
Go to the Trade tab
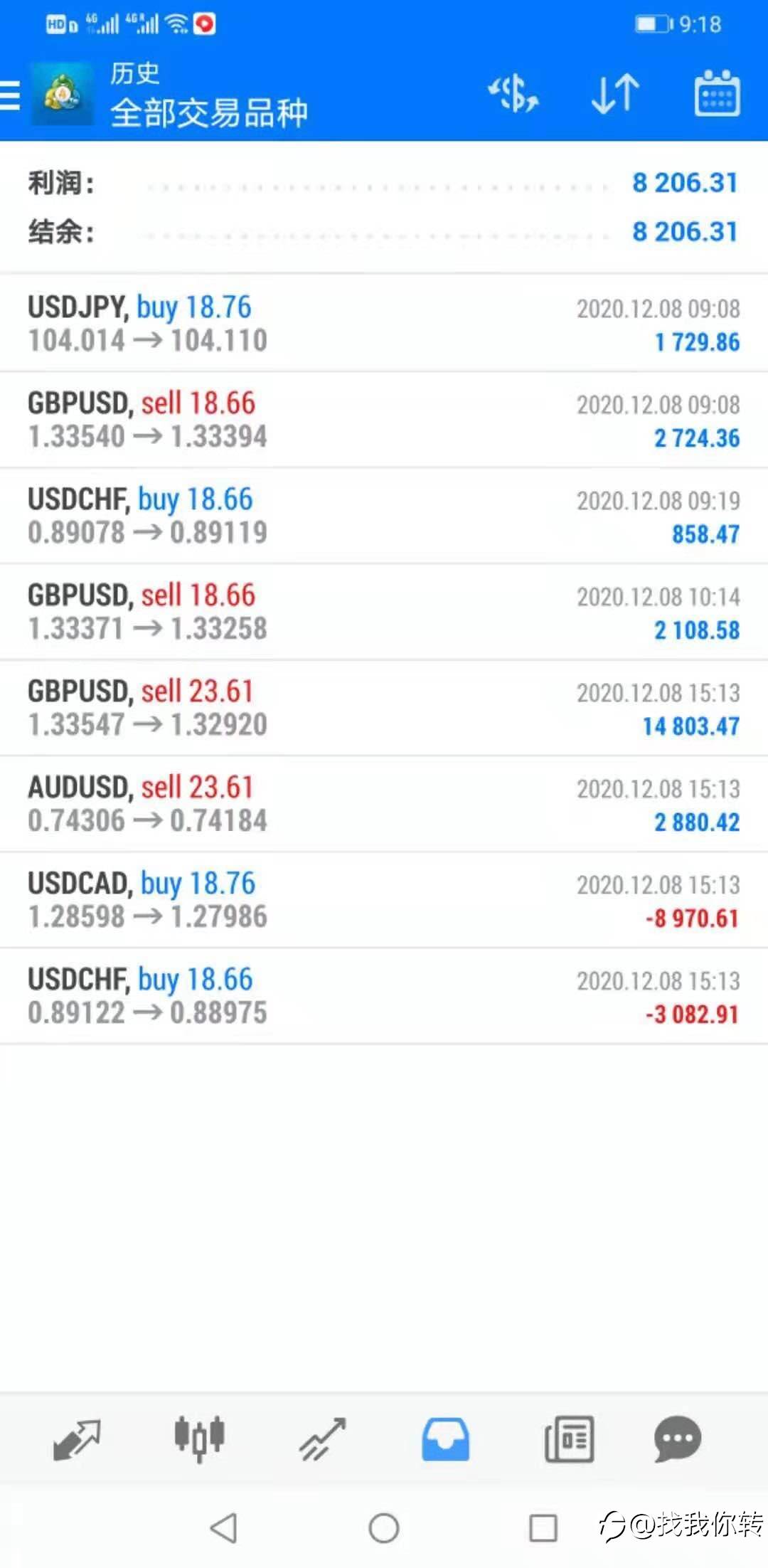pos(322,1439)
